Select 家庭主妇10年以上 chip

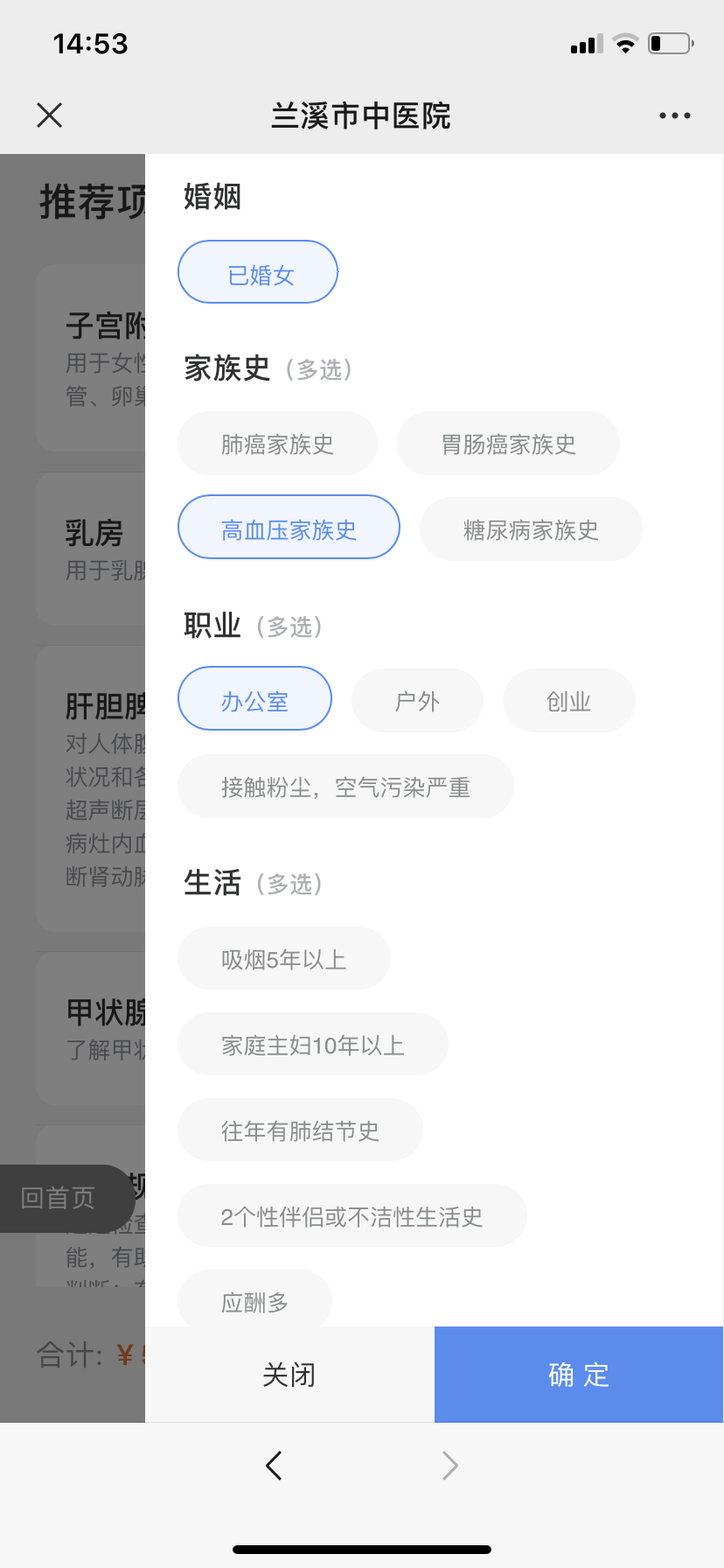[312, 1044]
